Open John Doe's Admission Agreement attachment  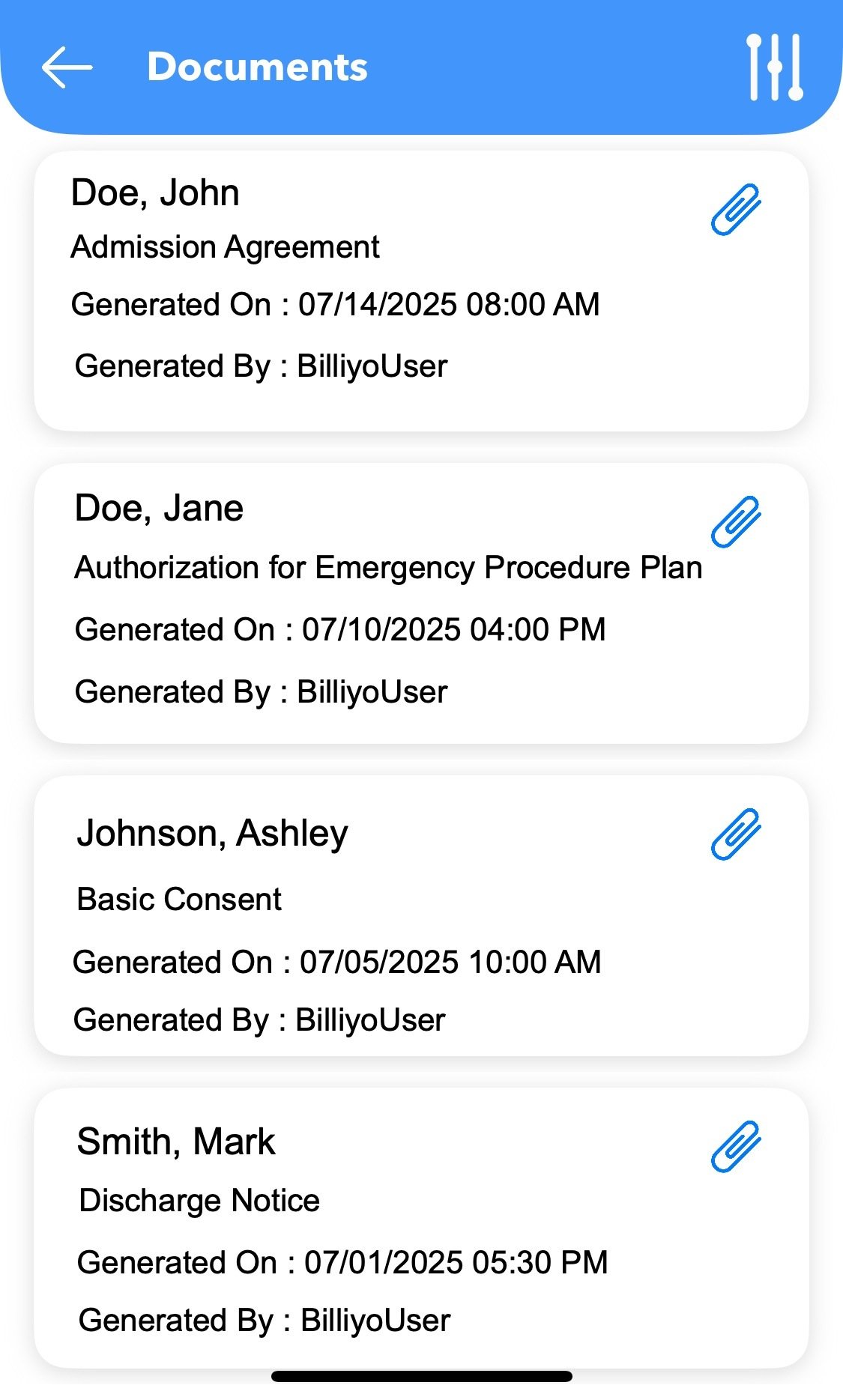(x=736, y=210)
